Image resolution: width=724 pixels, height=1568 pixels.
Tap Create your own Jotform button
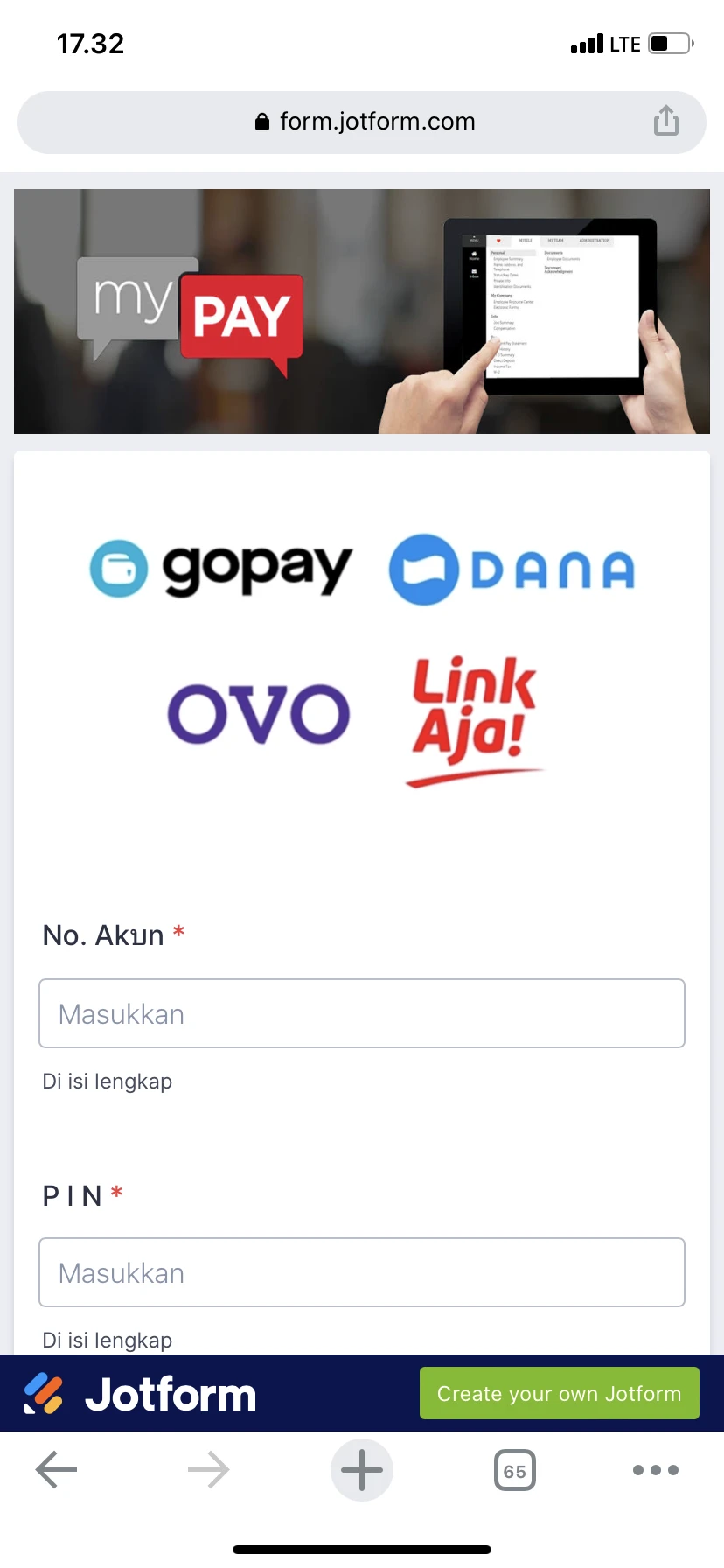pos(559,1393)
